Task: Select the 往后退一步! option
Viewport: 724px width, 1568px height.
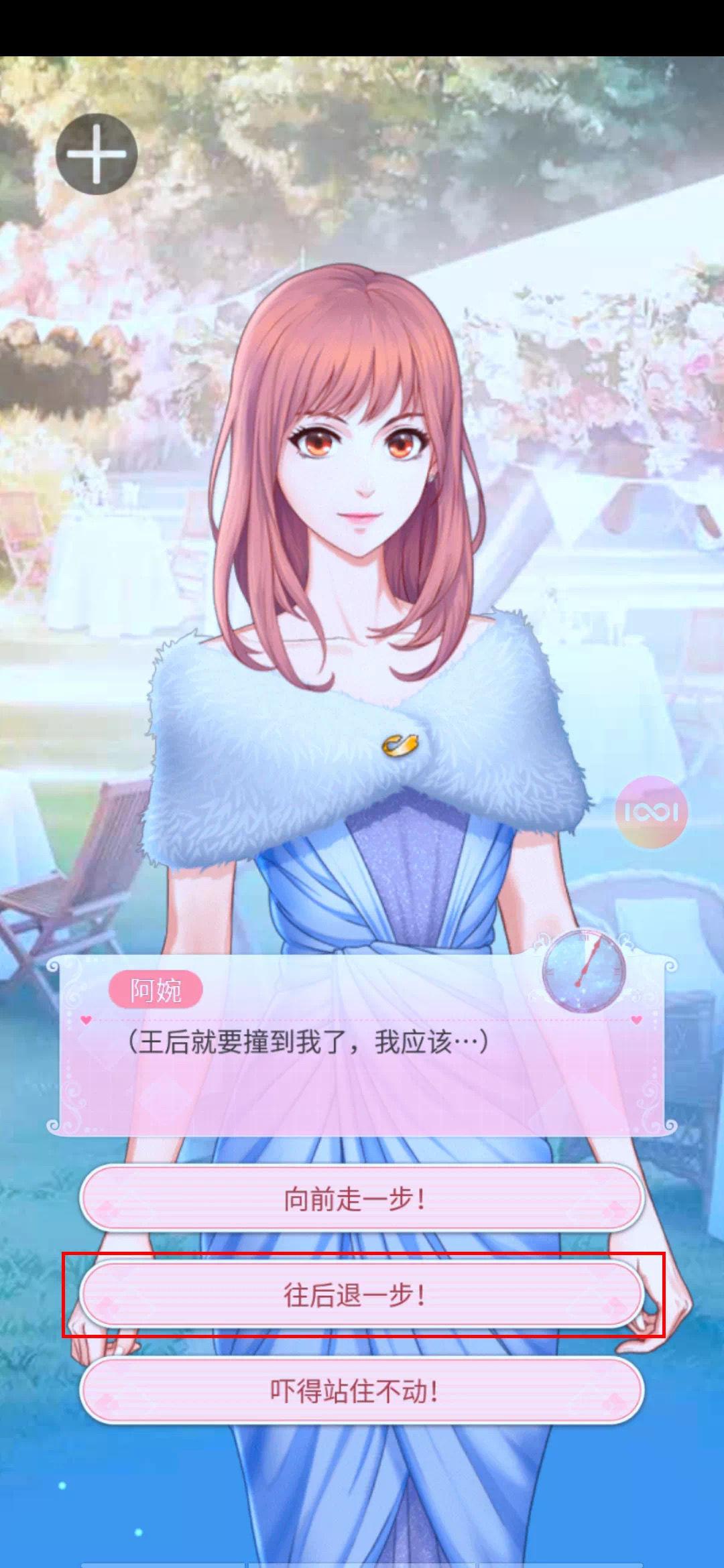Action: (x=362, y=1295)
